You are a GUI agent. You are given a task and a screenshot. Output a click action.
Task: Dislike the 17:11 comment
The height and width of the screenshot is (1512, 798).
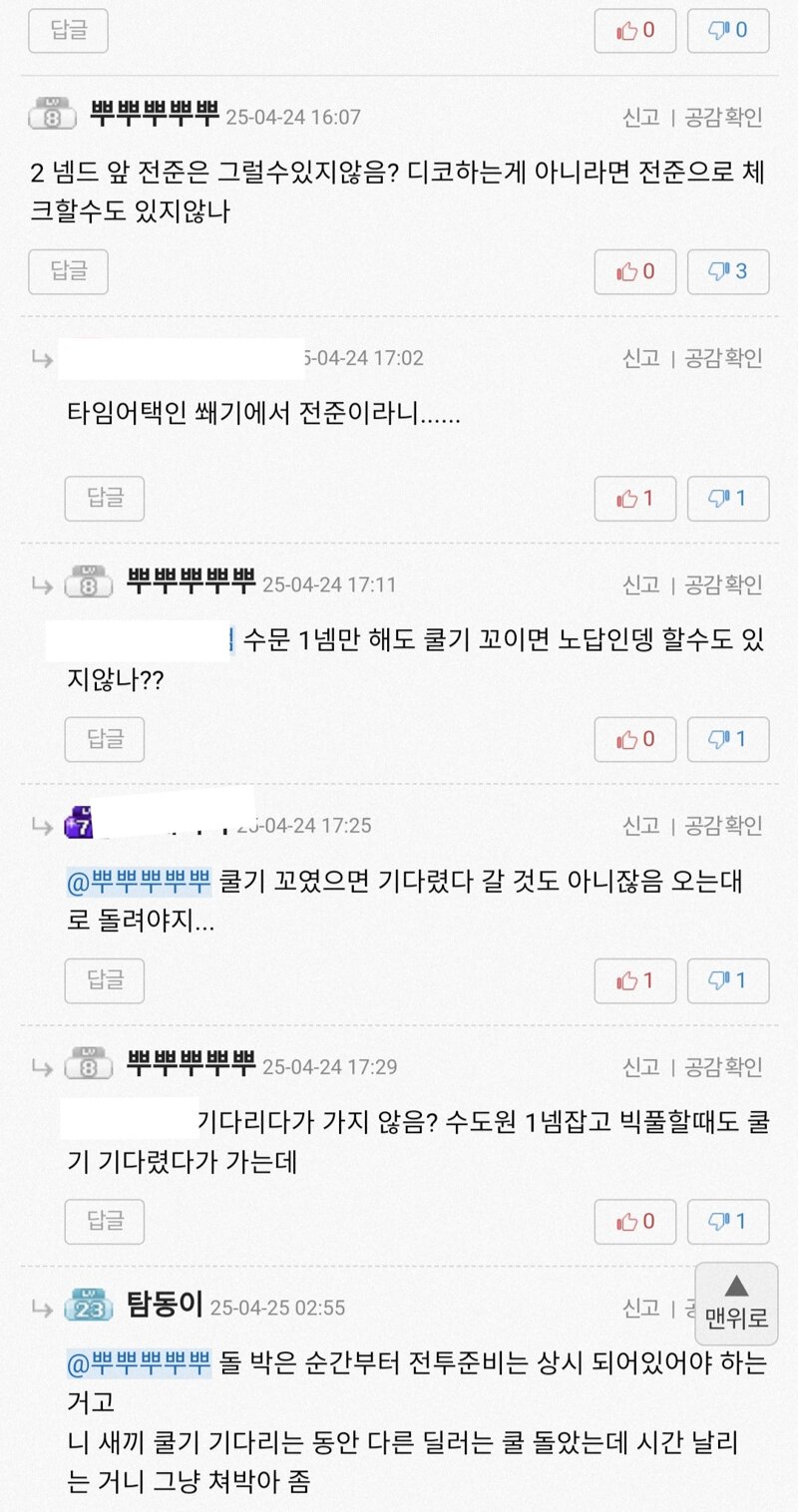click(728, 739)
